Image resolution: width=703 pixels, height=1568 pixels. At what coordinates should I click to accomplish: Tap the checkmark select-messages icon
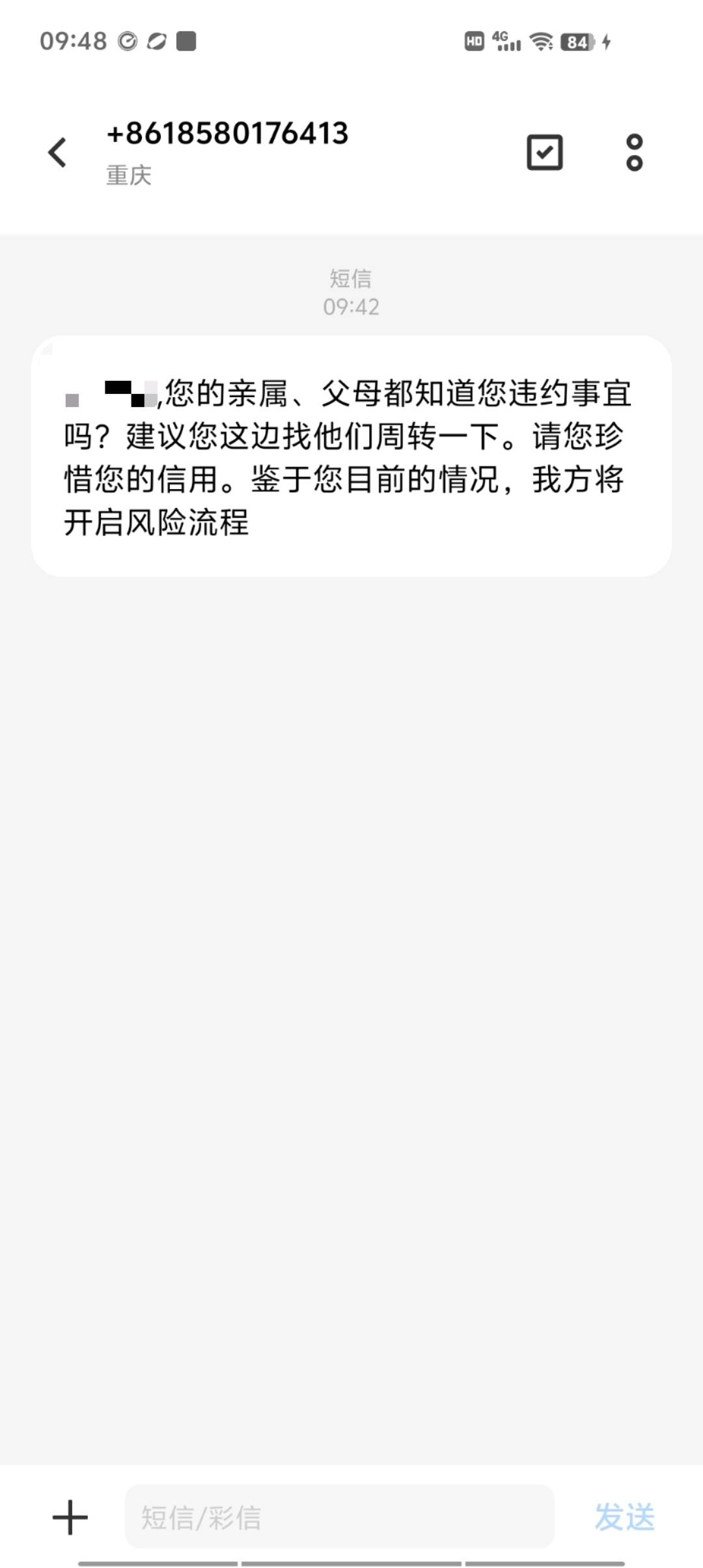[x=544, y=152]
